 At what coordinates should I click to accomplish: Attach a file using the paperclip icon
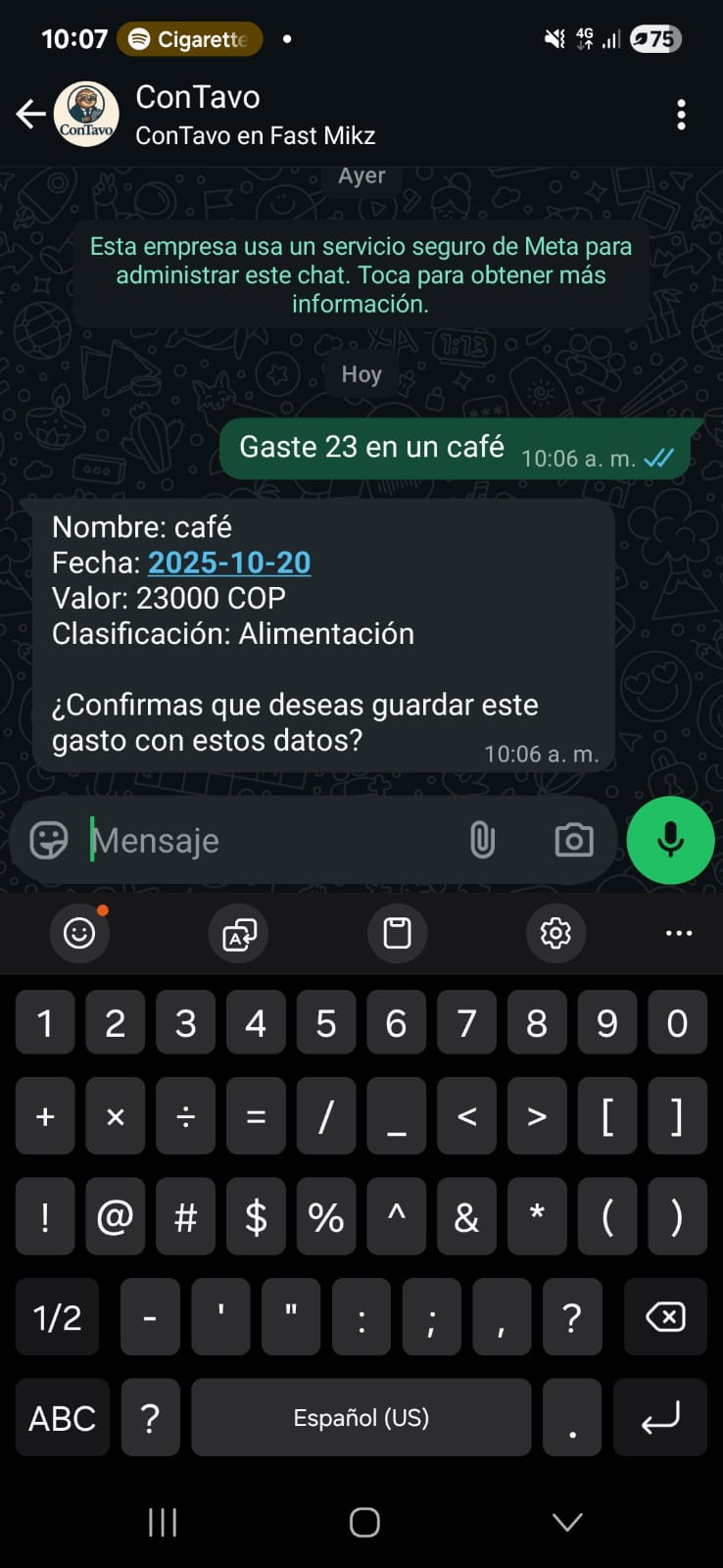point(482,840)
